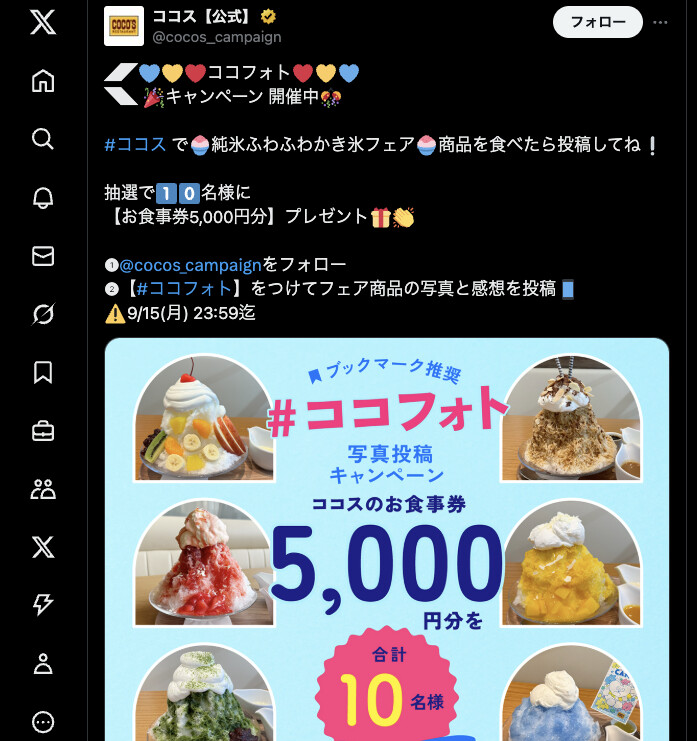Open Jobs briefcase item

(43, 431)
